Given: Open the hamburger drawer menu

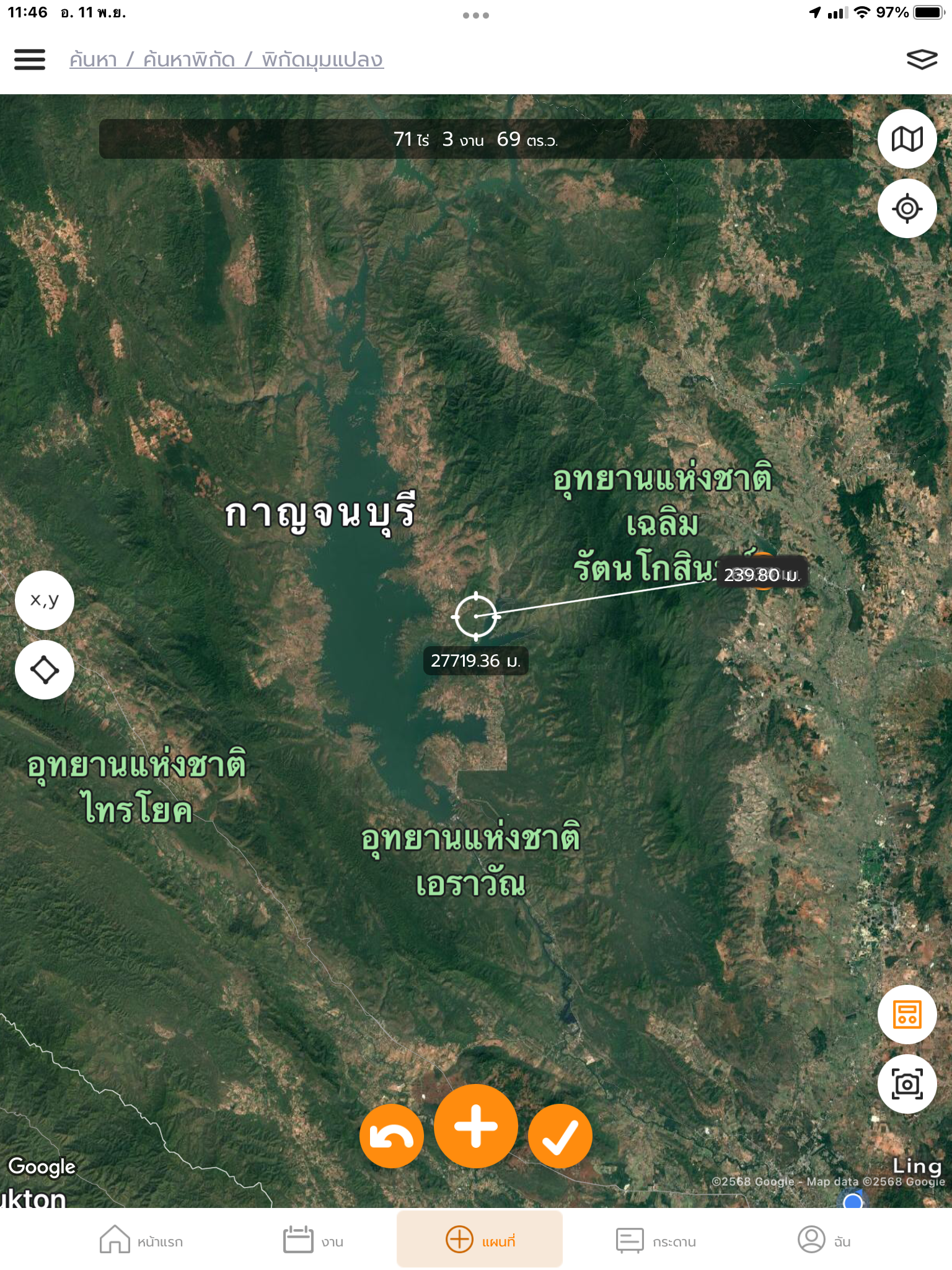Looking at the screenshot, I should pyautogui.click(x=30, y=60).
